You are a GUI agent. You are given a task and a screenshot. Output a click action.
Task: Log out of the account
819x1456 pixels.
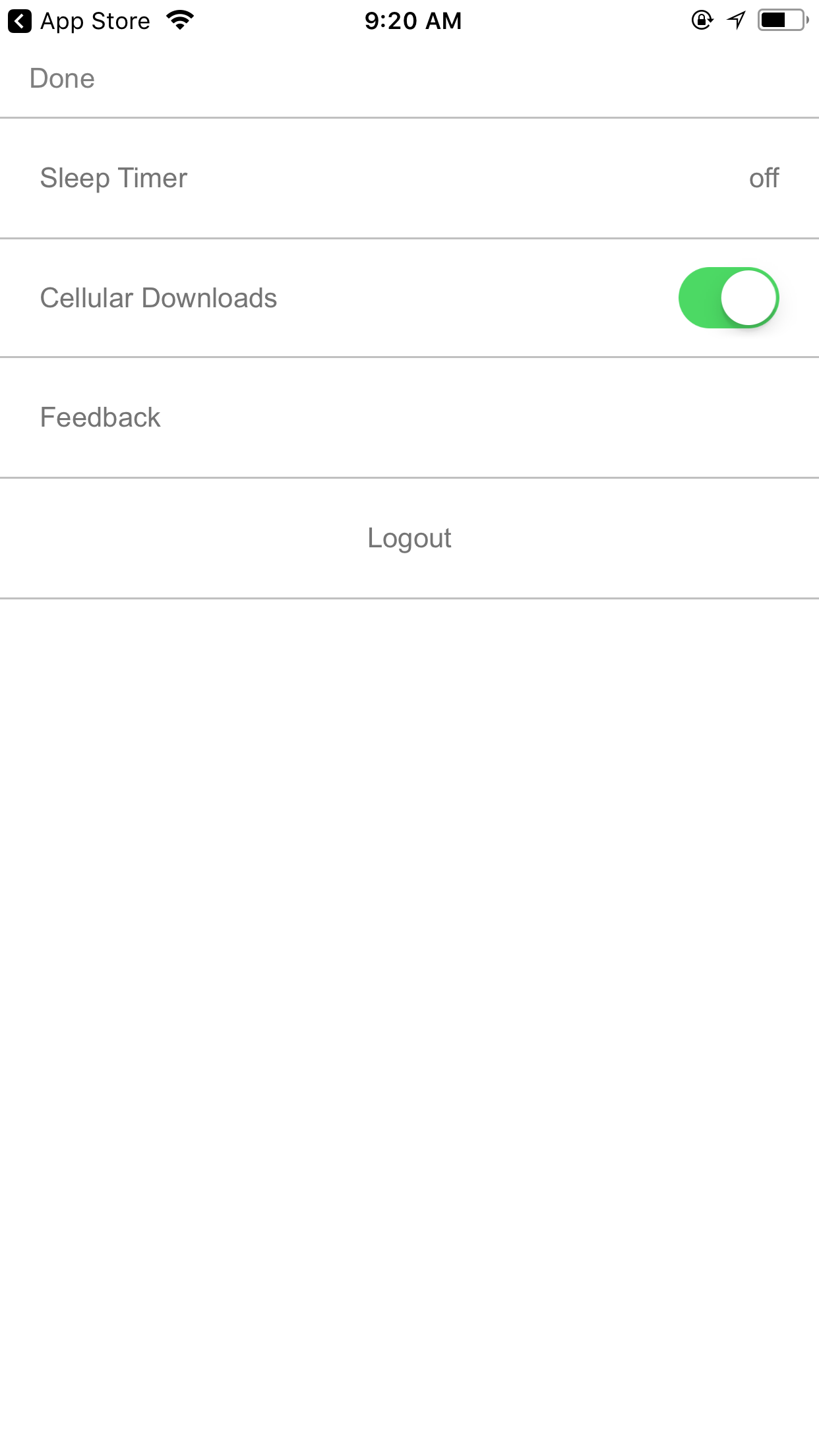[x=409, y=538]
